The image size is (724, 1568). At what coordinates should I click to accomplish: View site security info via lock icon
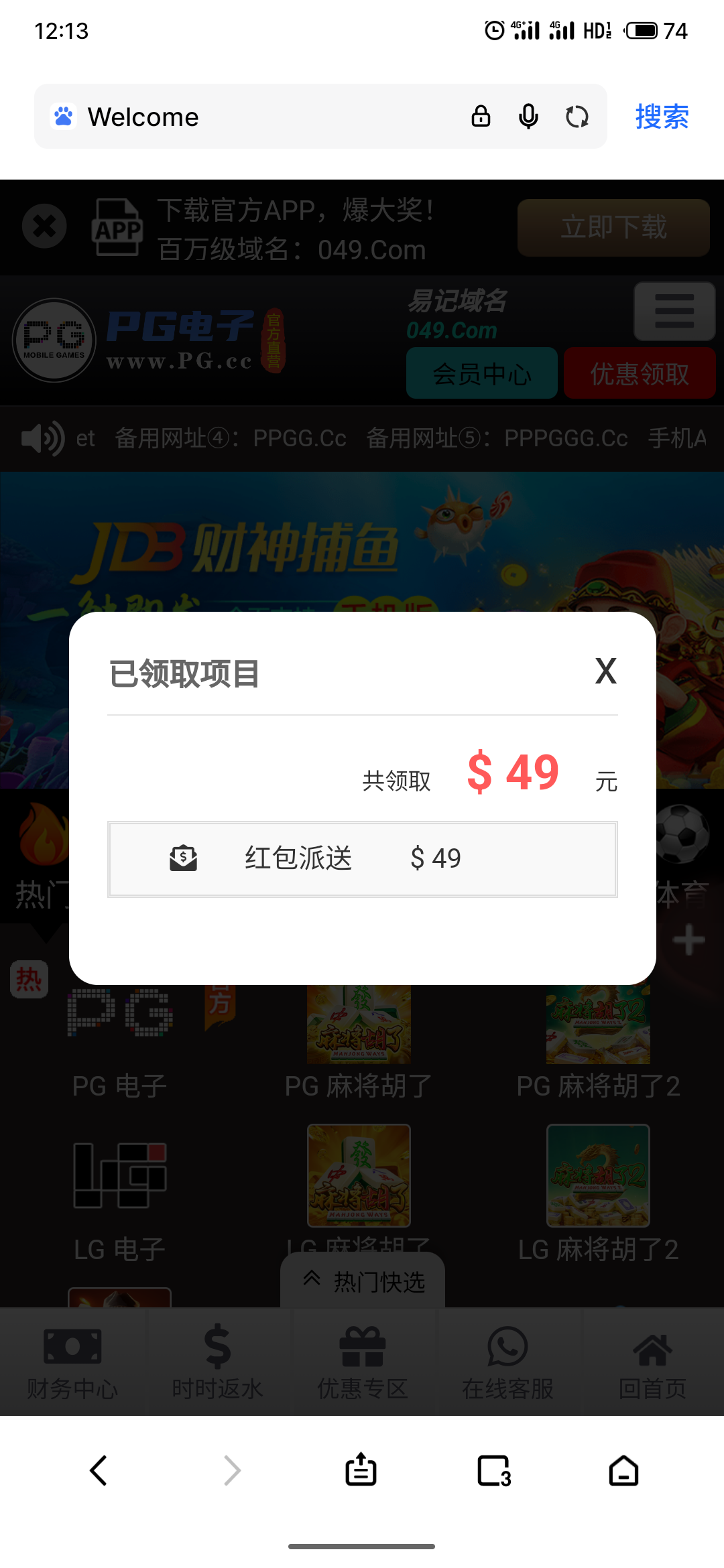pyautogui.click(x=481, y=117)
